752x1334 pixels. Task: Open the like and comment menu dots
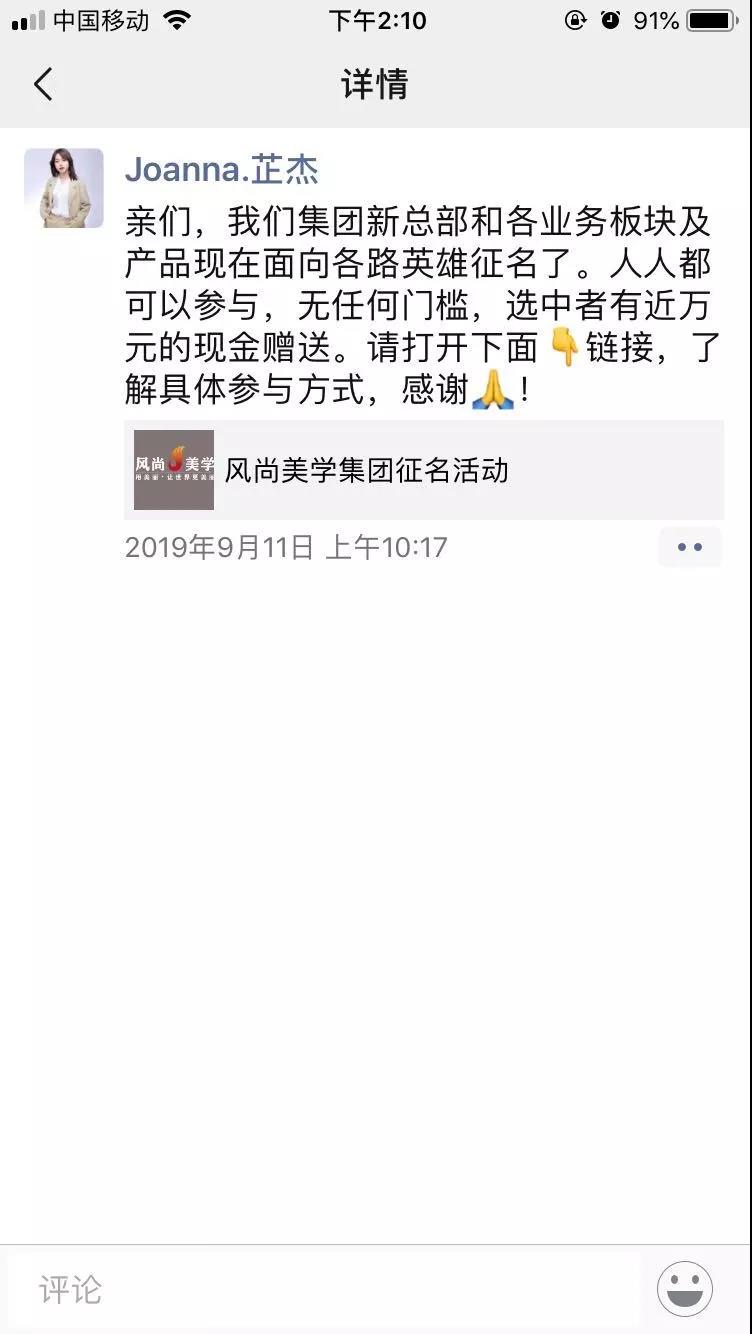point(689,547)
